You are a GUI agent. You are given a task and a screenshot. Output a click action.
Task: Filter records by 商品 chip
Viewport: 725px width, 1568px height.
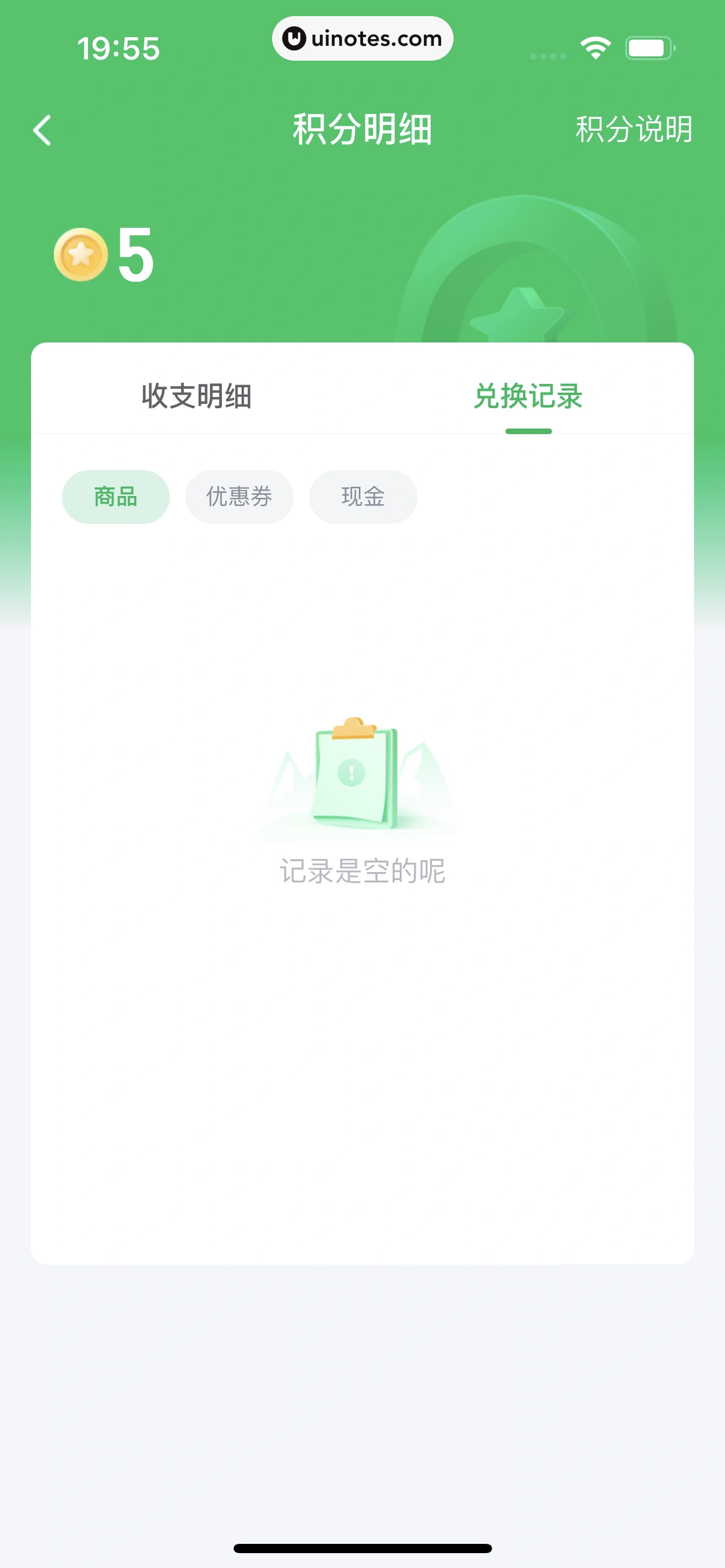tap(116, 497)
